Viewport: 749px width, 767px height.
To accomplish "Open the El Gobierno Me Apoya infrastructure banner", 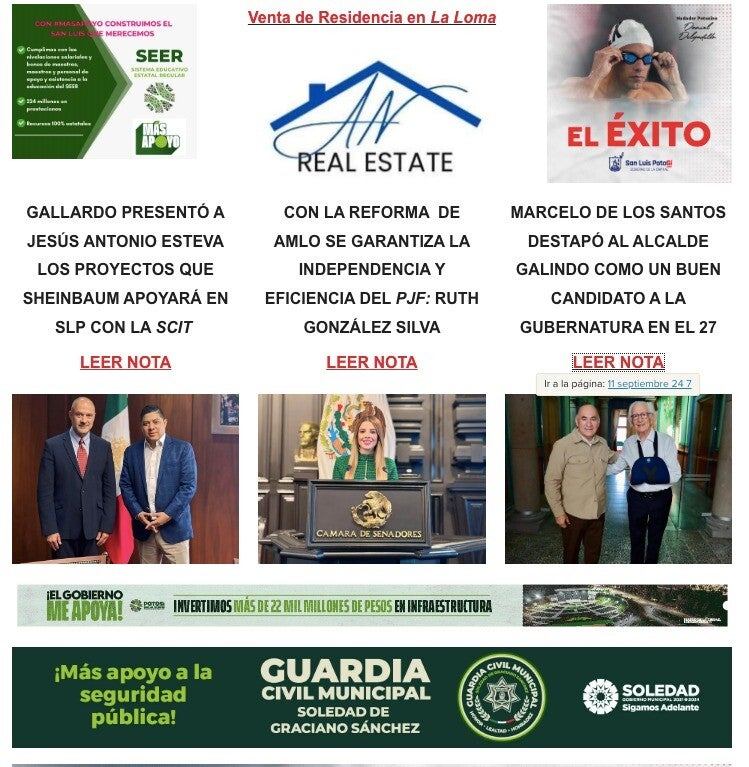I will (371, 606).
